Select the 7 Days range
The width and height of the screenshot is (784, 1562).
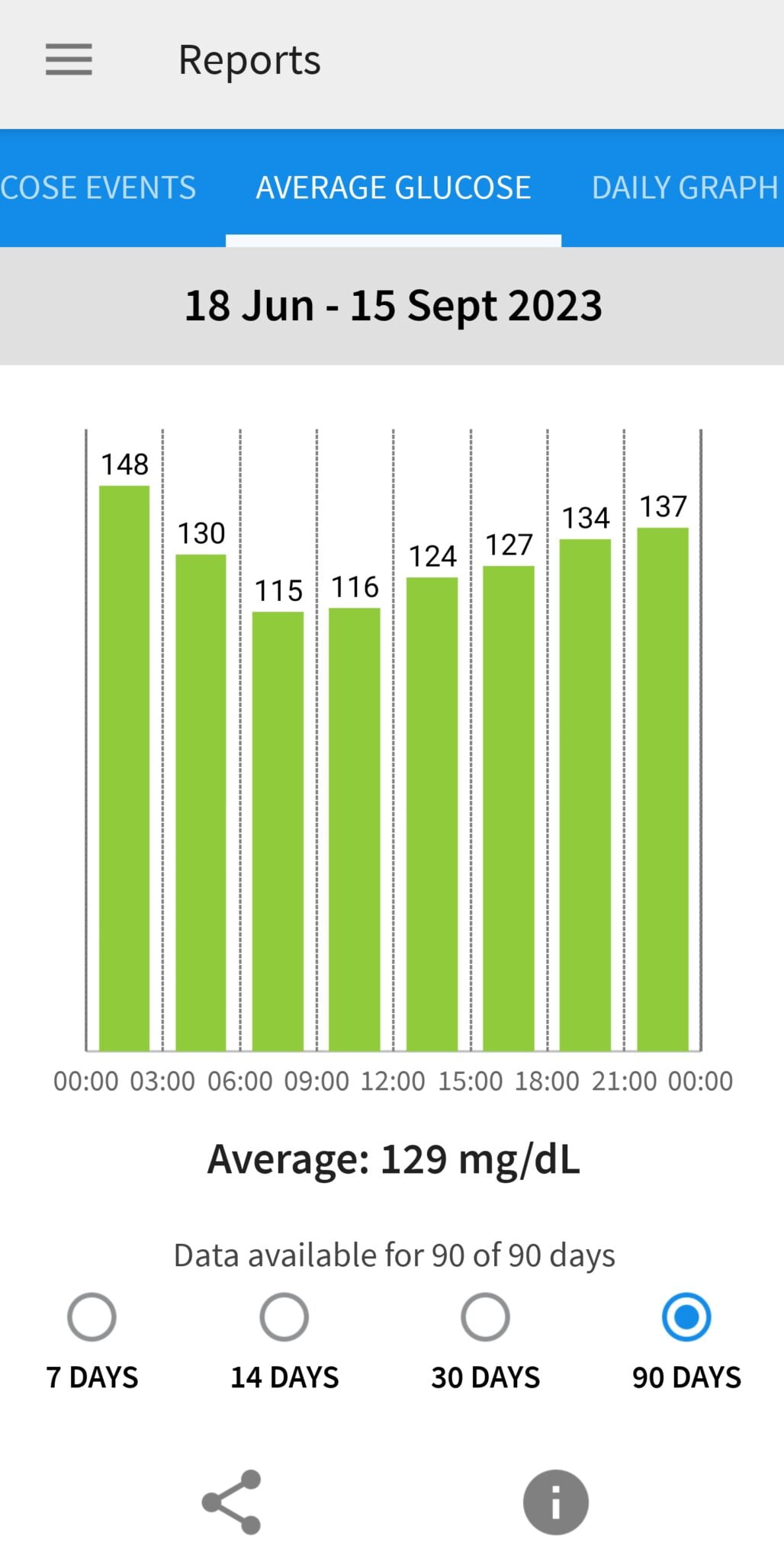[92, 1317]
